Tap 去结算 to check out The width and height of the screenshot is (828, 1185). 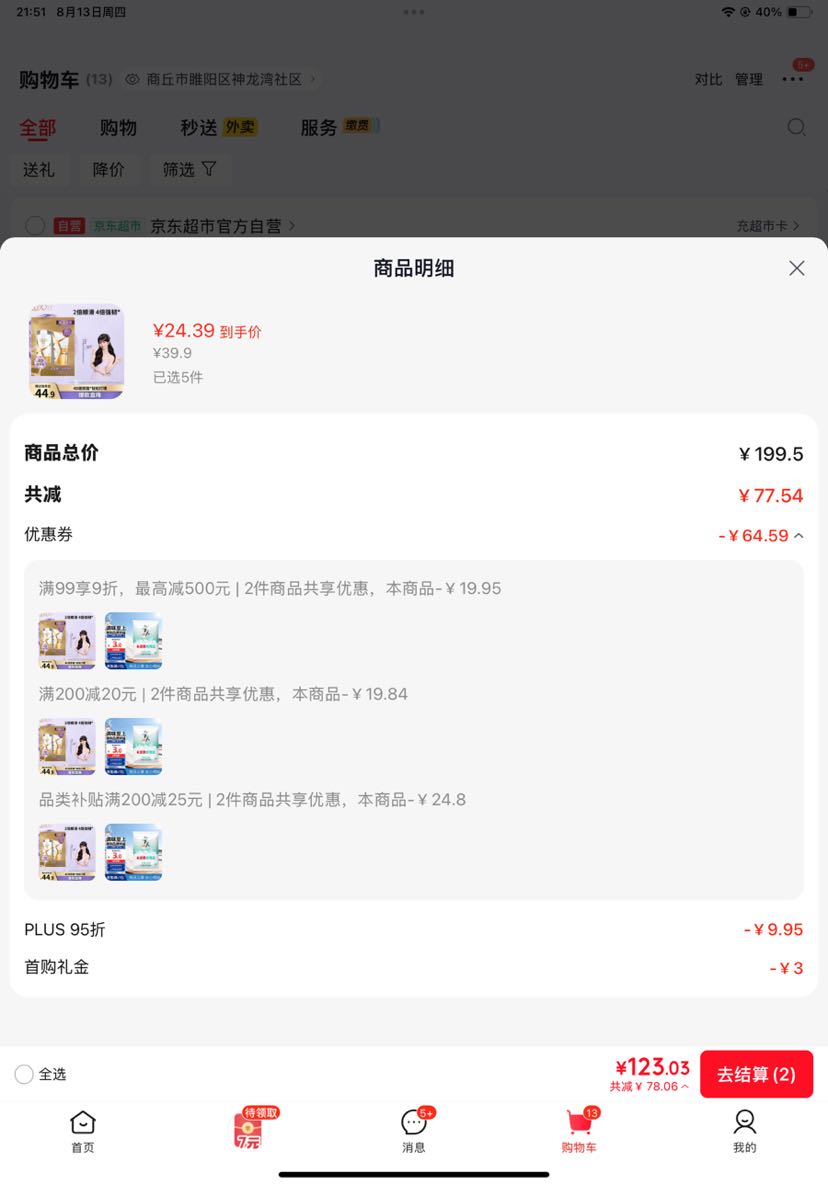coord(756,1074)
